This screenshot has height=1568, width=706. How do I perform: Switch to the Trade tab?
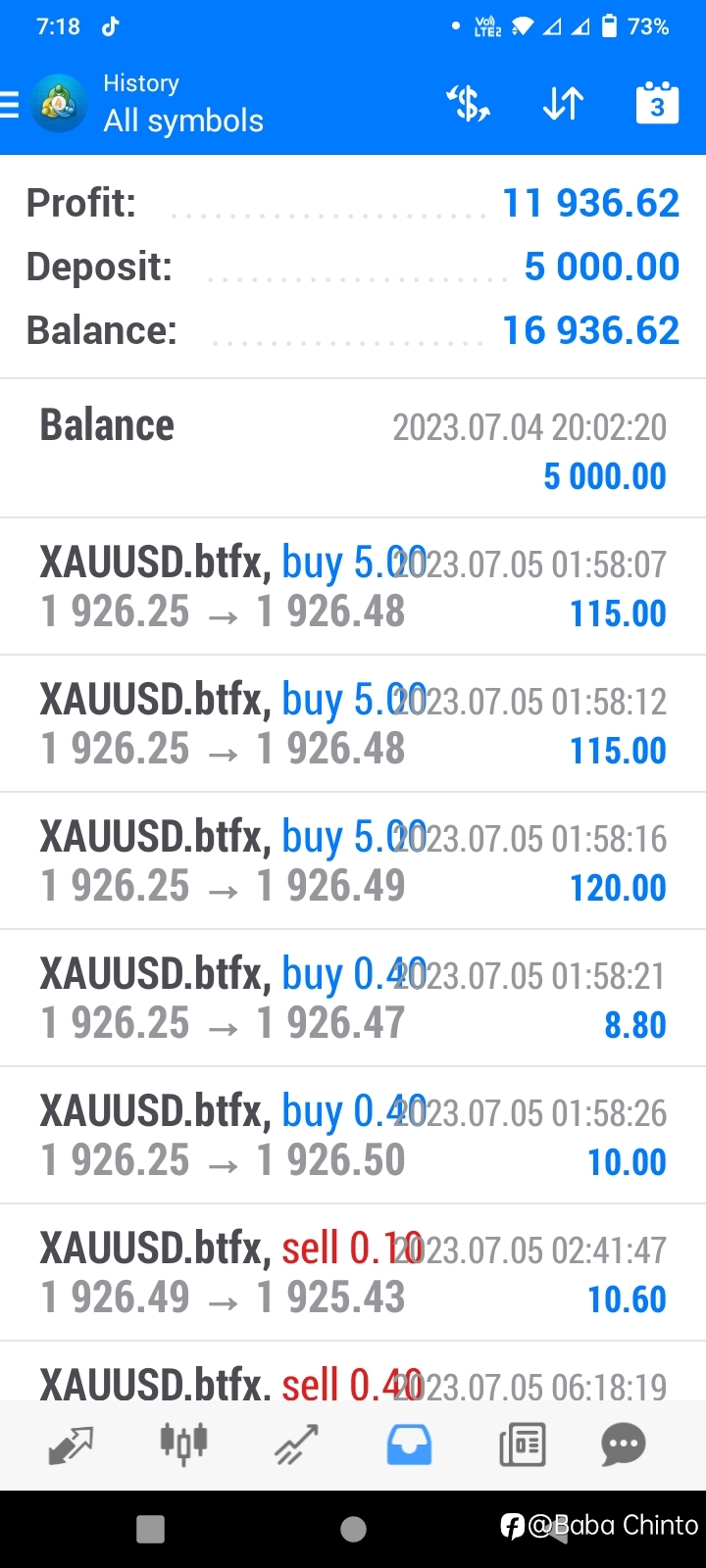(296, 1445)
